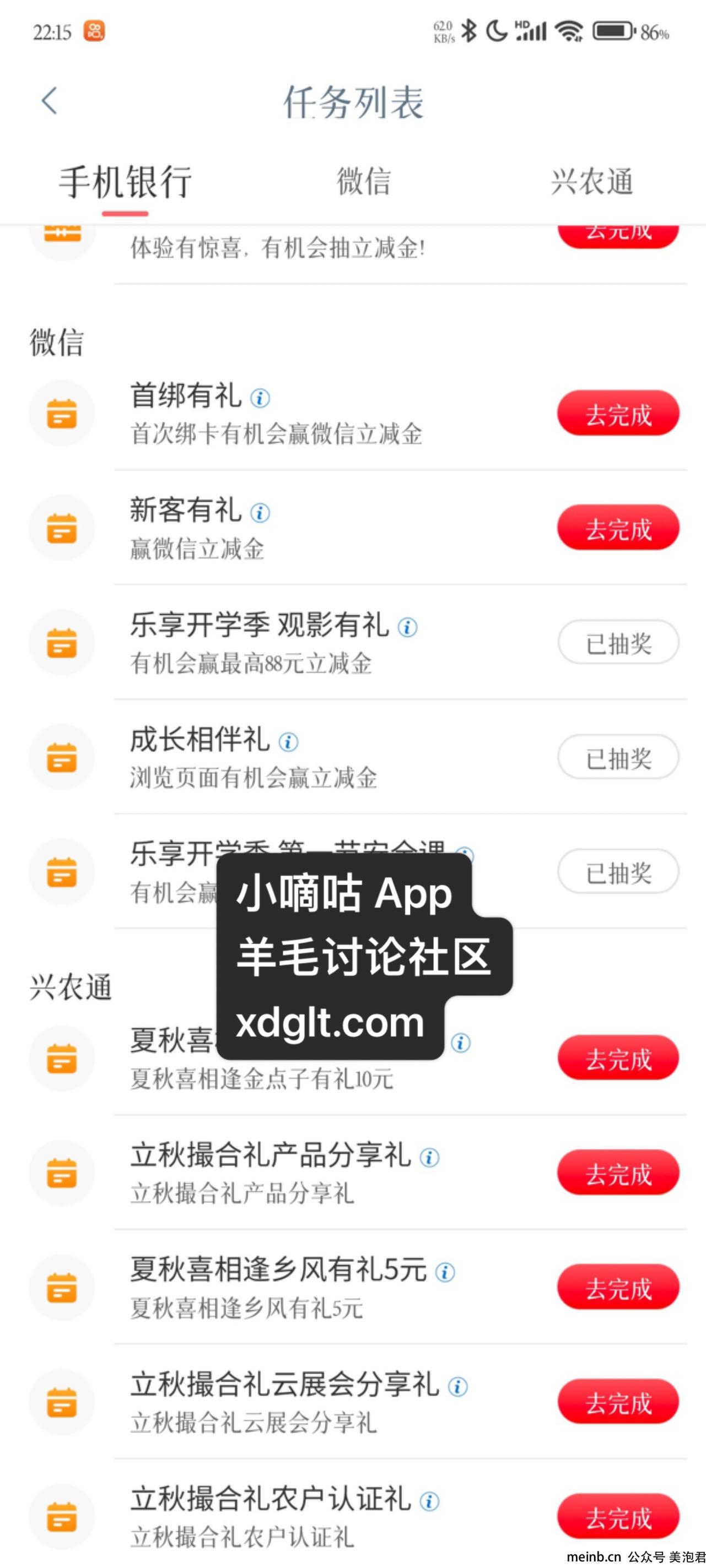Image resolution: width=706 pixels, height=1568 pixels.
Task: Switch to the 兴农通 tab
Action: pyautogui.click(x=591, y=181)
